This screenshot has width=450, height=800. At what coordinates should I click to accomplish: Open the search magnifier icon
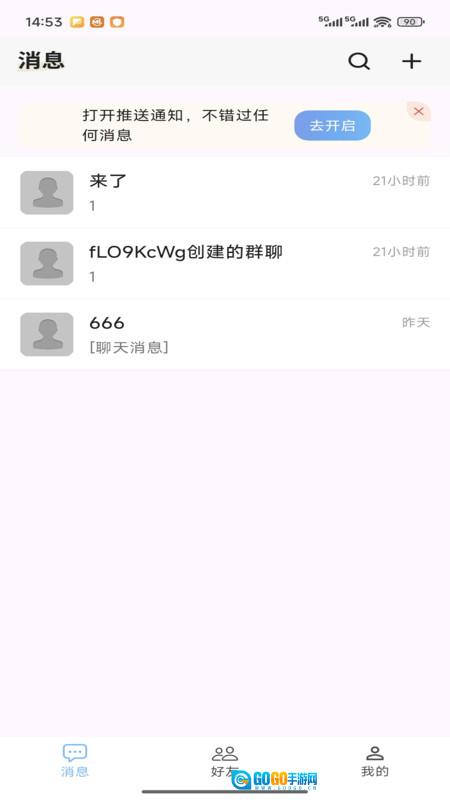click(x=359, y=61)
